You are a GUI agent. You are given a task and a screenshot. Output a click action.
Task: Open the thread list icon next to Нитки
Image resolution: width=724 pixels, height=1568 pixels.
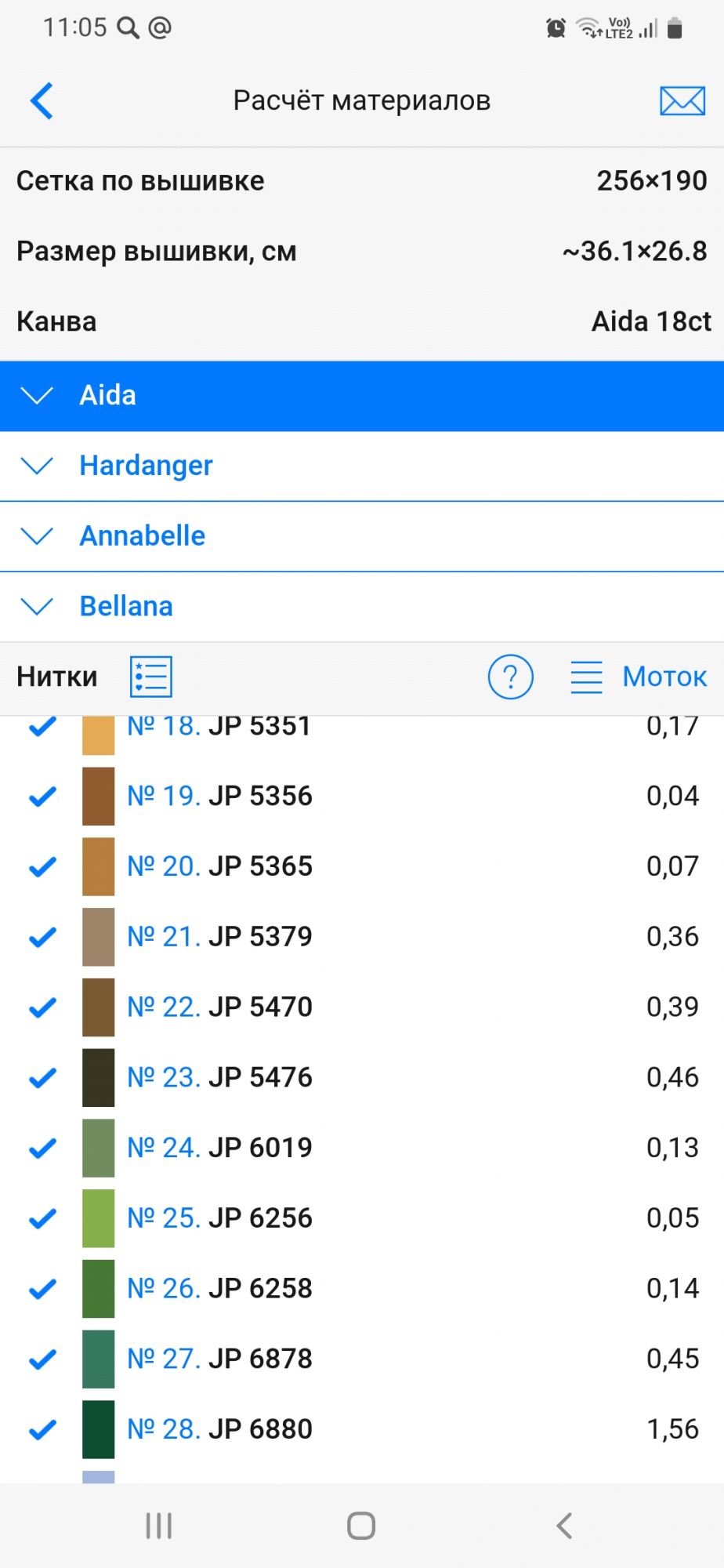(150, 677)
